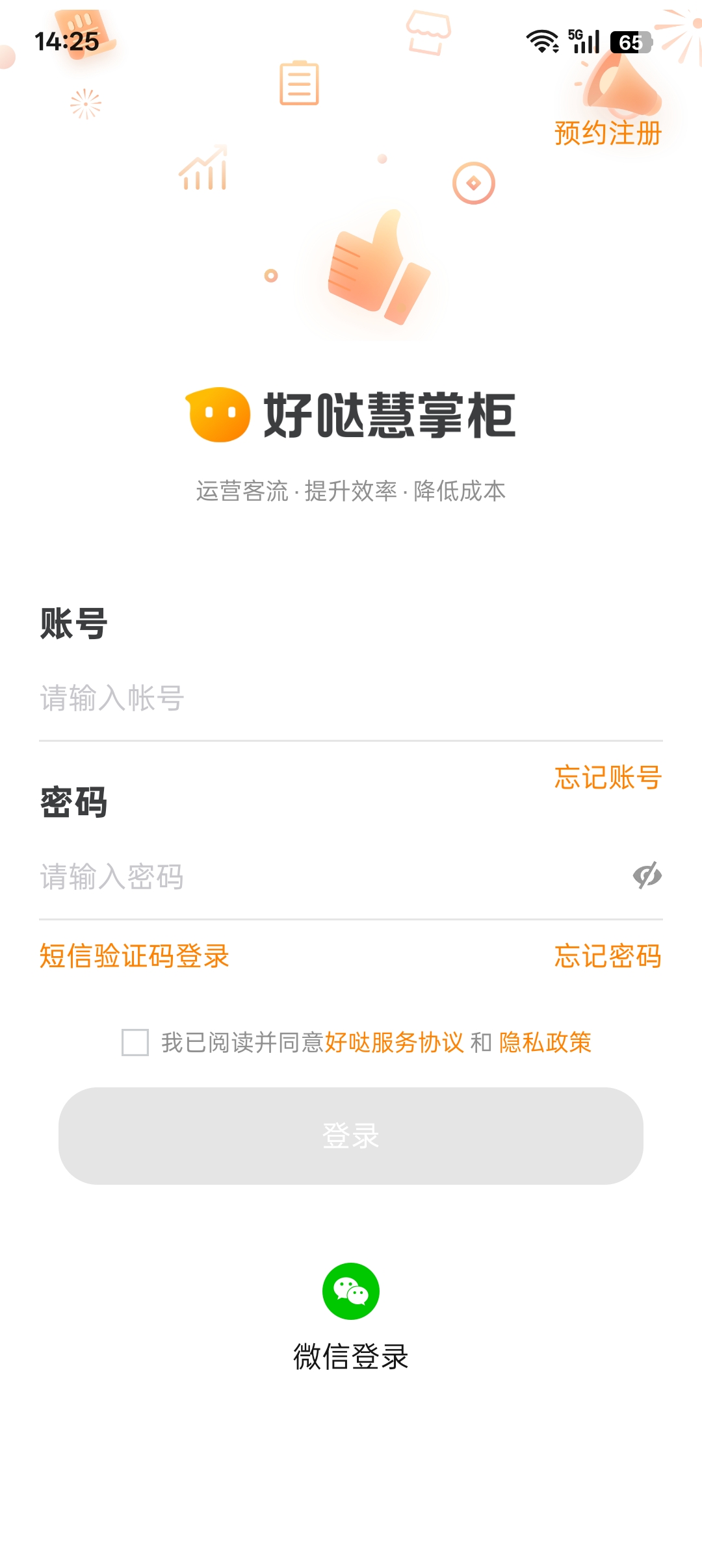The image size is (702, 1568).
Task: Check the agreement checkbox
Action: 135,1043
